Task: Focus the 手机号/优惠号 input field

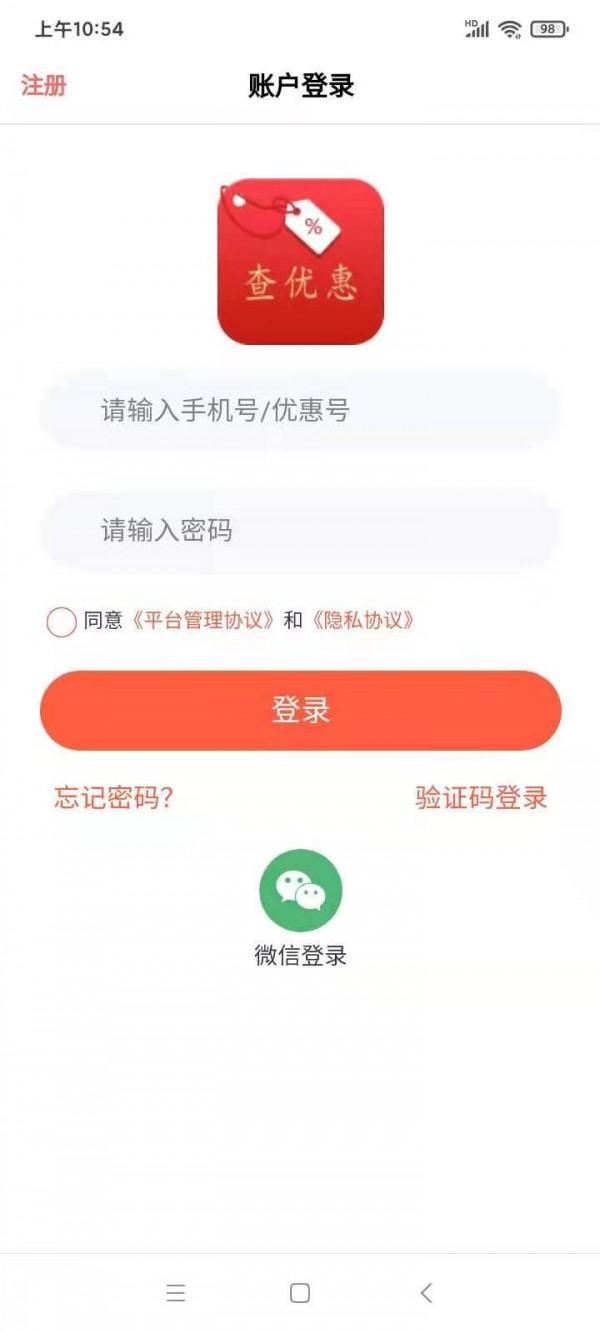Action: point(300,411)
